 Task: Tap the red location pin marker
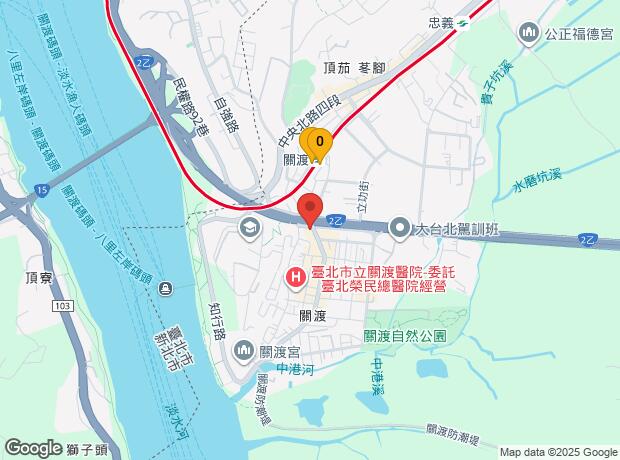311,209
